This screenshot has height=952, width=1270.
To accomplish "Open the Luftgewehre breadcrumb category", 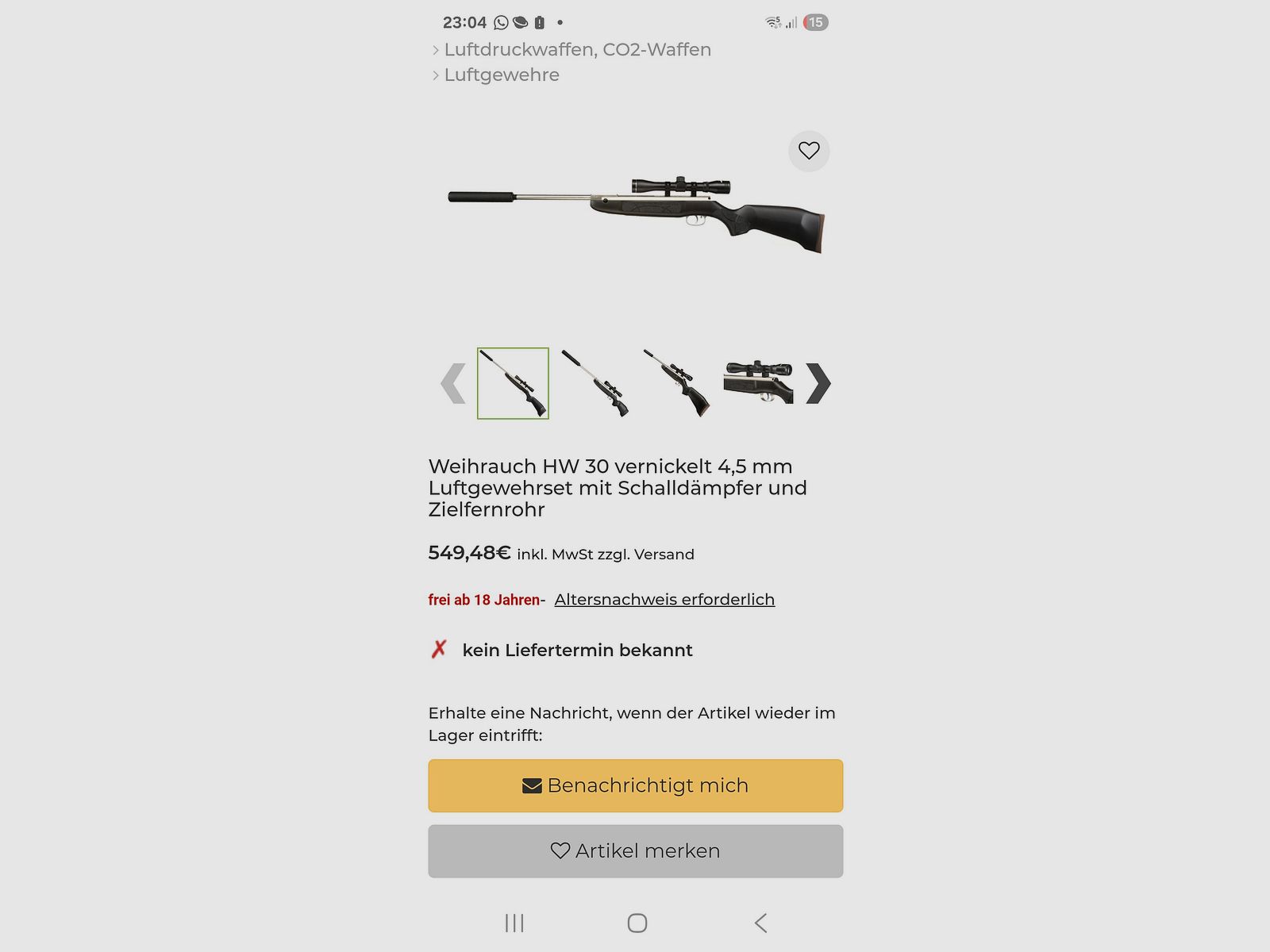I will (502, 75).
